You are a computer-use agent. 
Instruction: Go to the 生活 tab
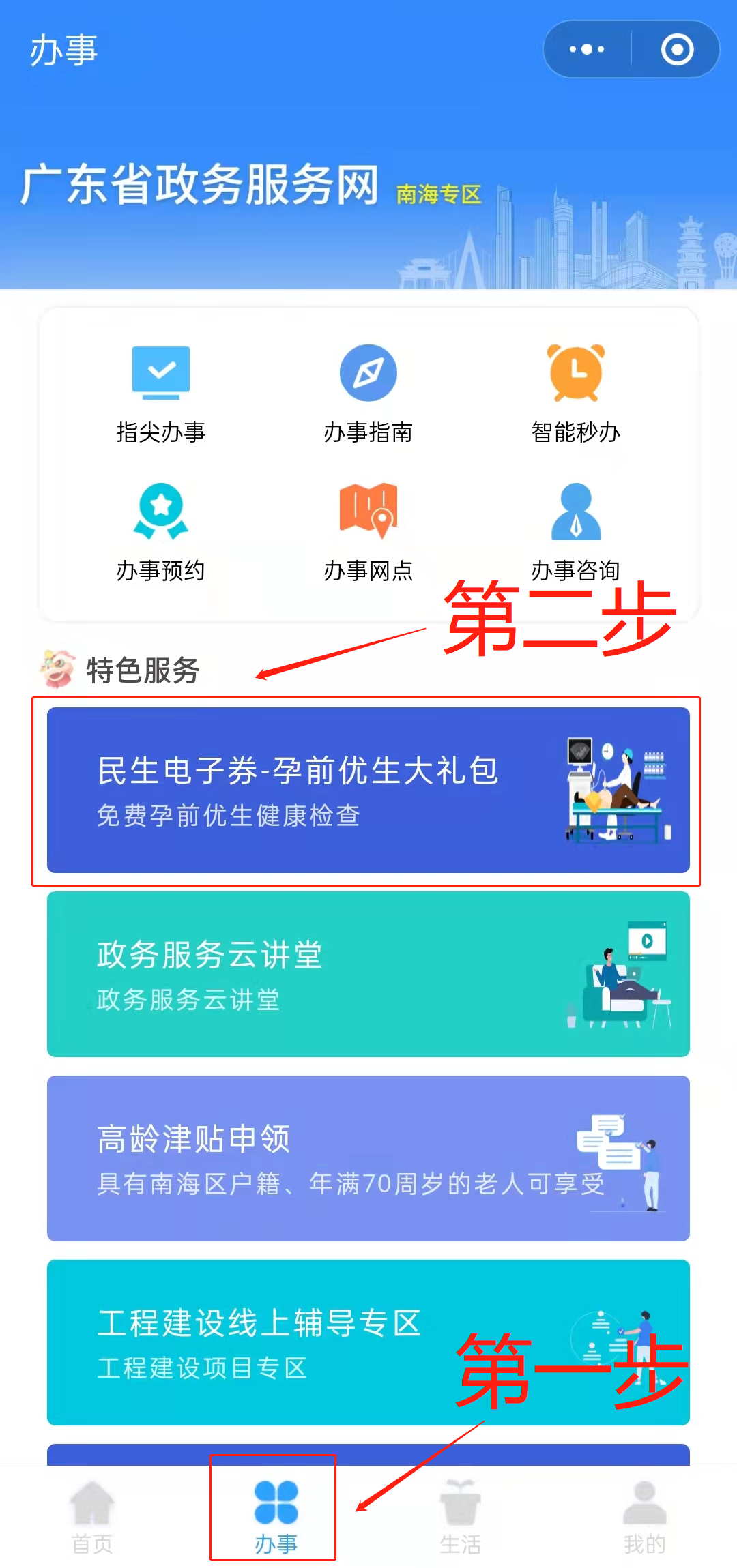pos(461,1515)
